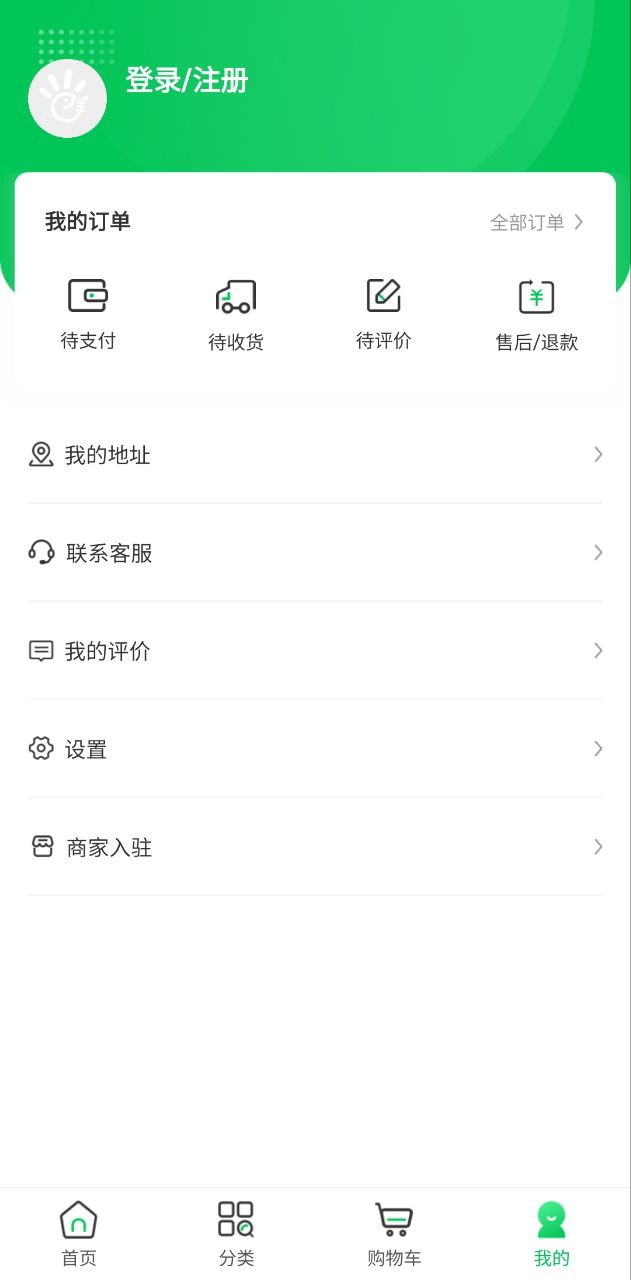Open 商家入驻 merchant onboarding
The width and height of the screenshot is (631, 1280).
[315, 847]
